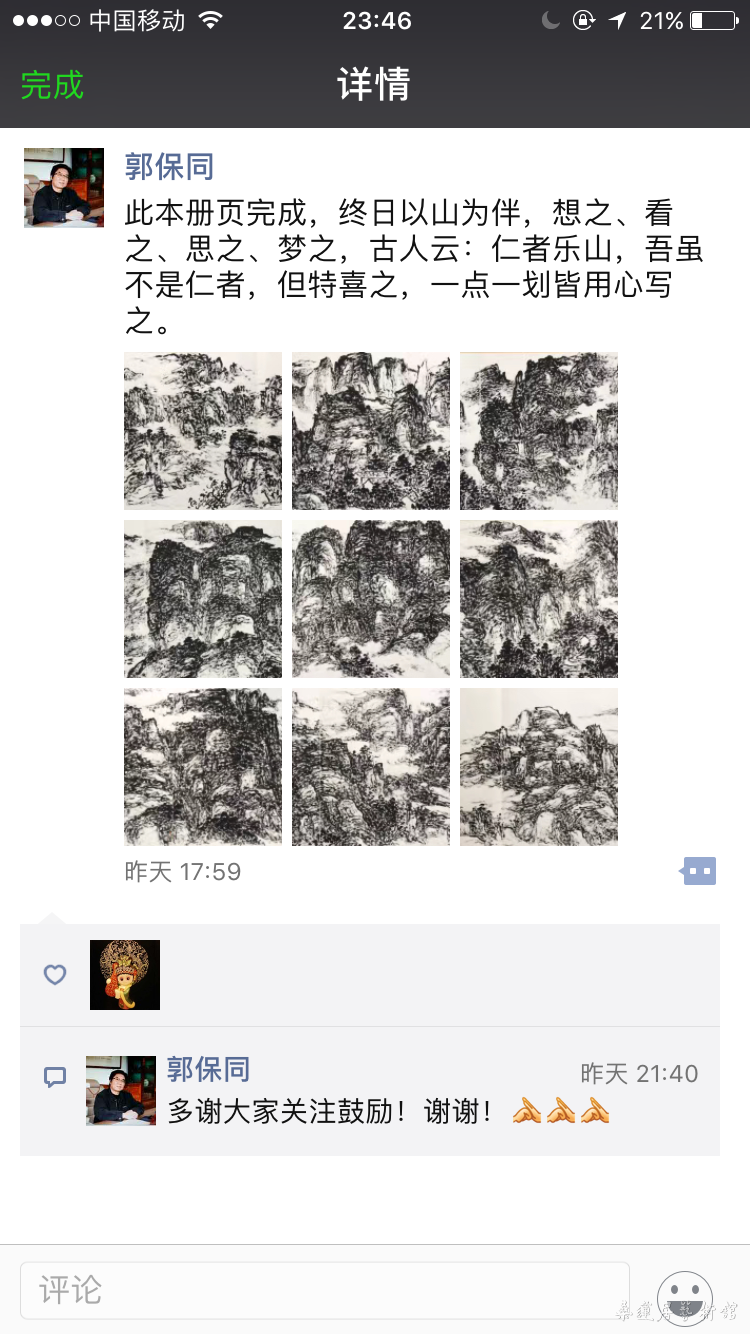
Task: Tap 完成 to close the post detail
Action: [x=52, y=86]
